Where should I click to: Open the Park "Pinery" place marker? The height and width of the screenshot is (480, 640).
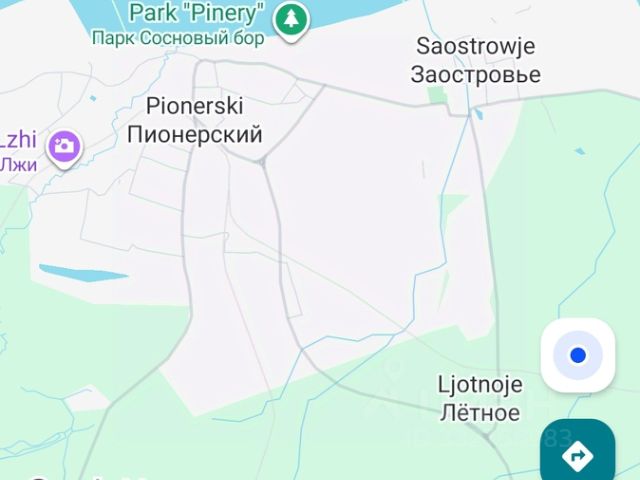tap(291, 22)
